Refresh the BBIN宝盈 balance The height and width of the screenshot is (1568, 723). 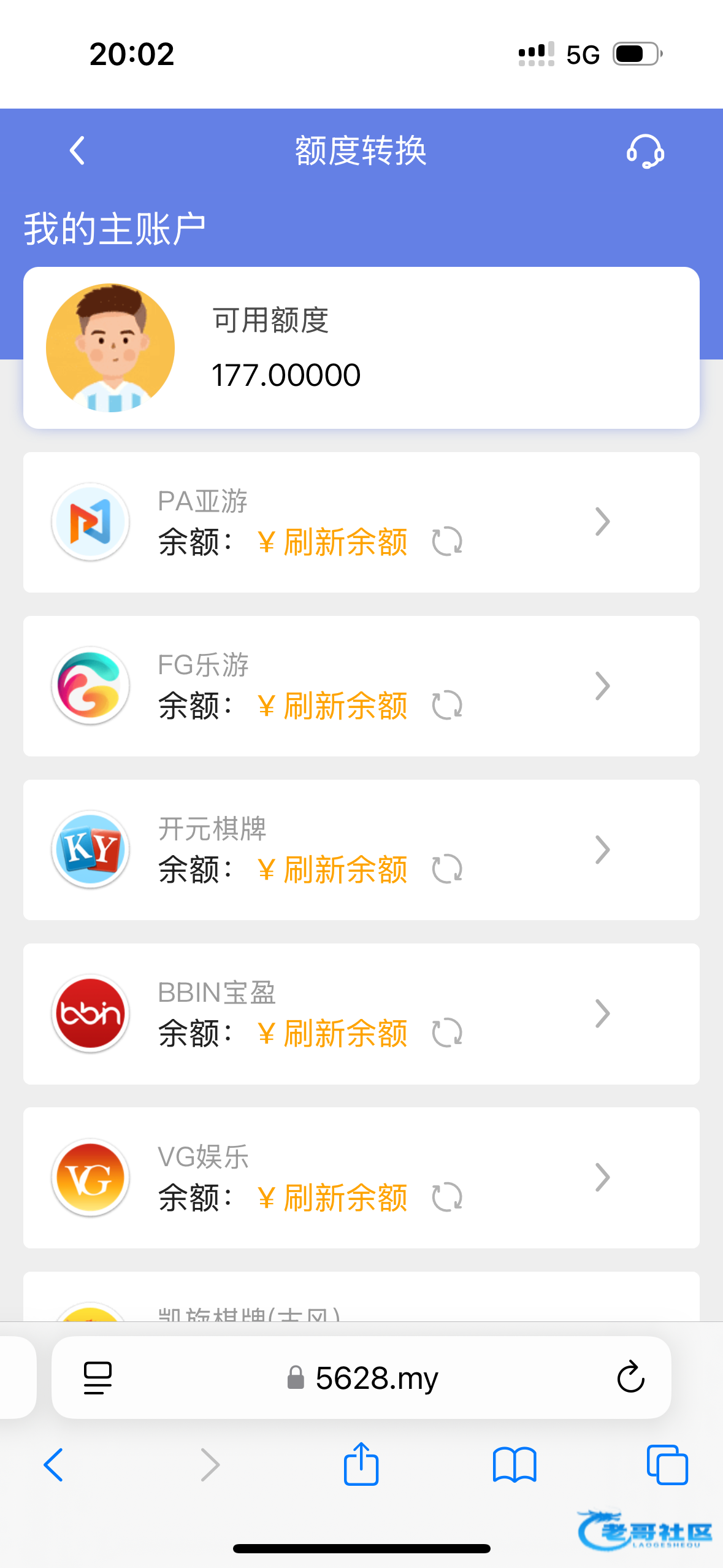[447, 1033]
